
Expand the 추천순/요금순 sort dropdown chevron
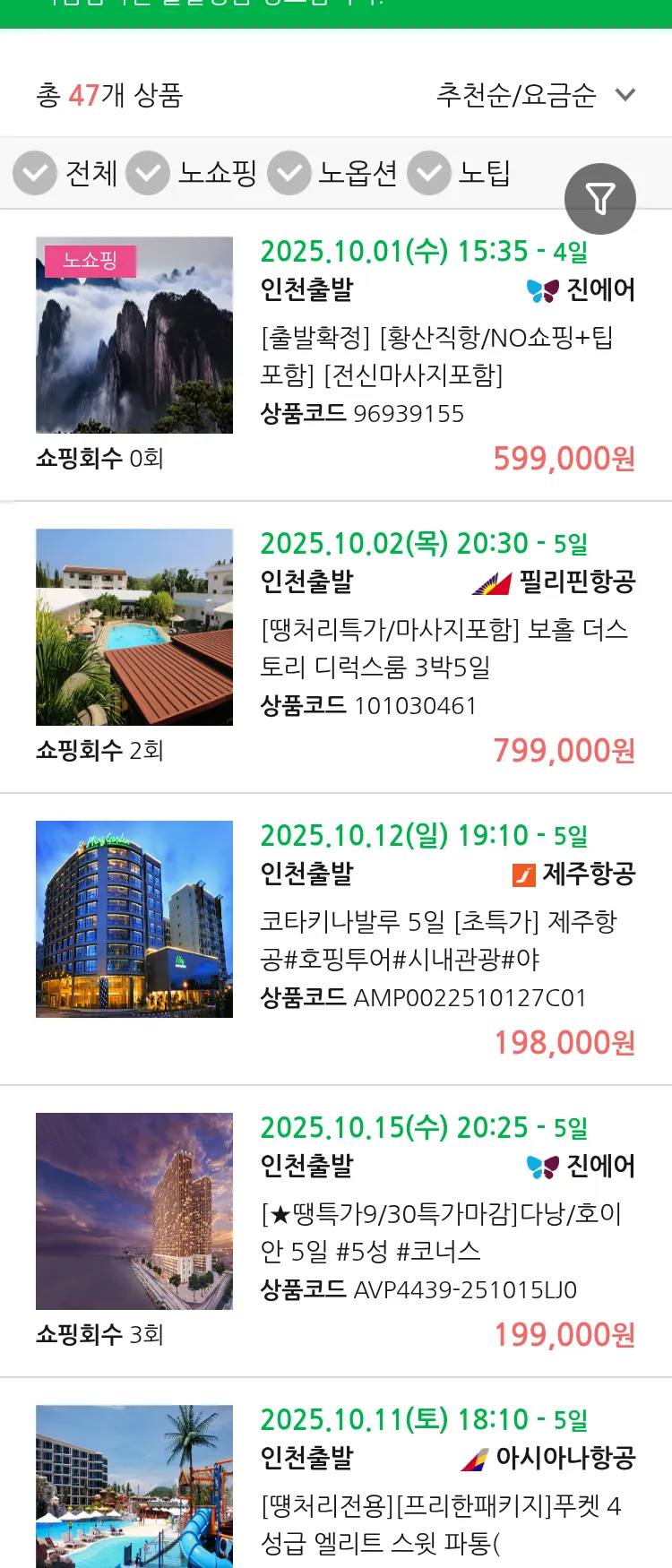tap(626, 93)
